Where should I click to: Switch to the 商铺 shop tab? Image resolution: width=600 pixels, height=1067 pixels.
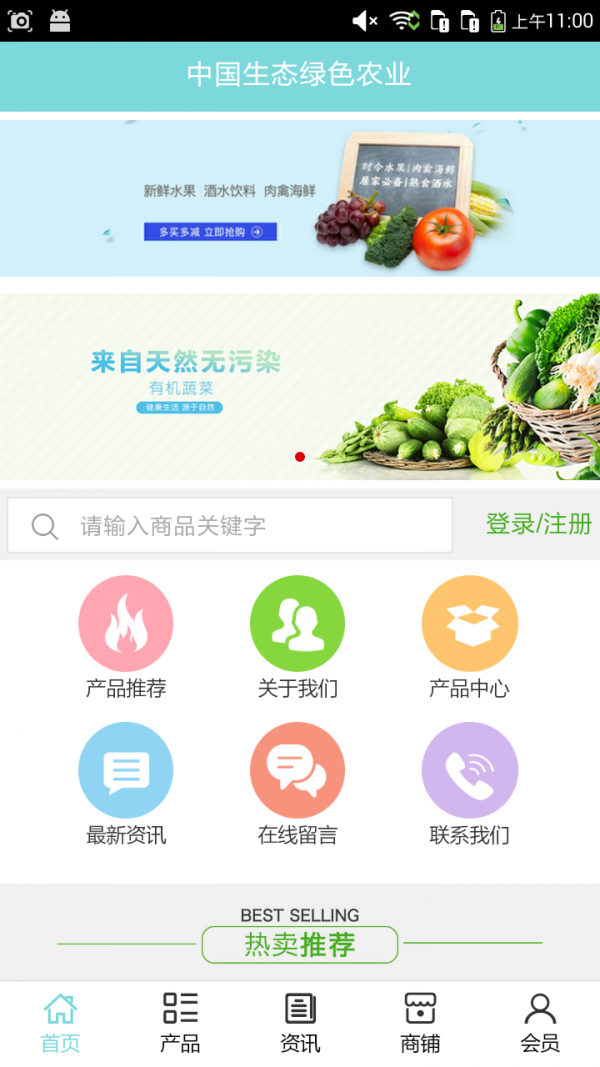click(x=420, y=1022)
